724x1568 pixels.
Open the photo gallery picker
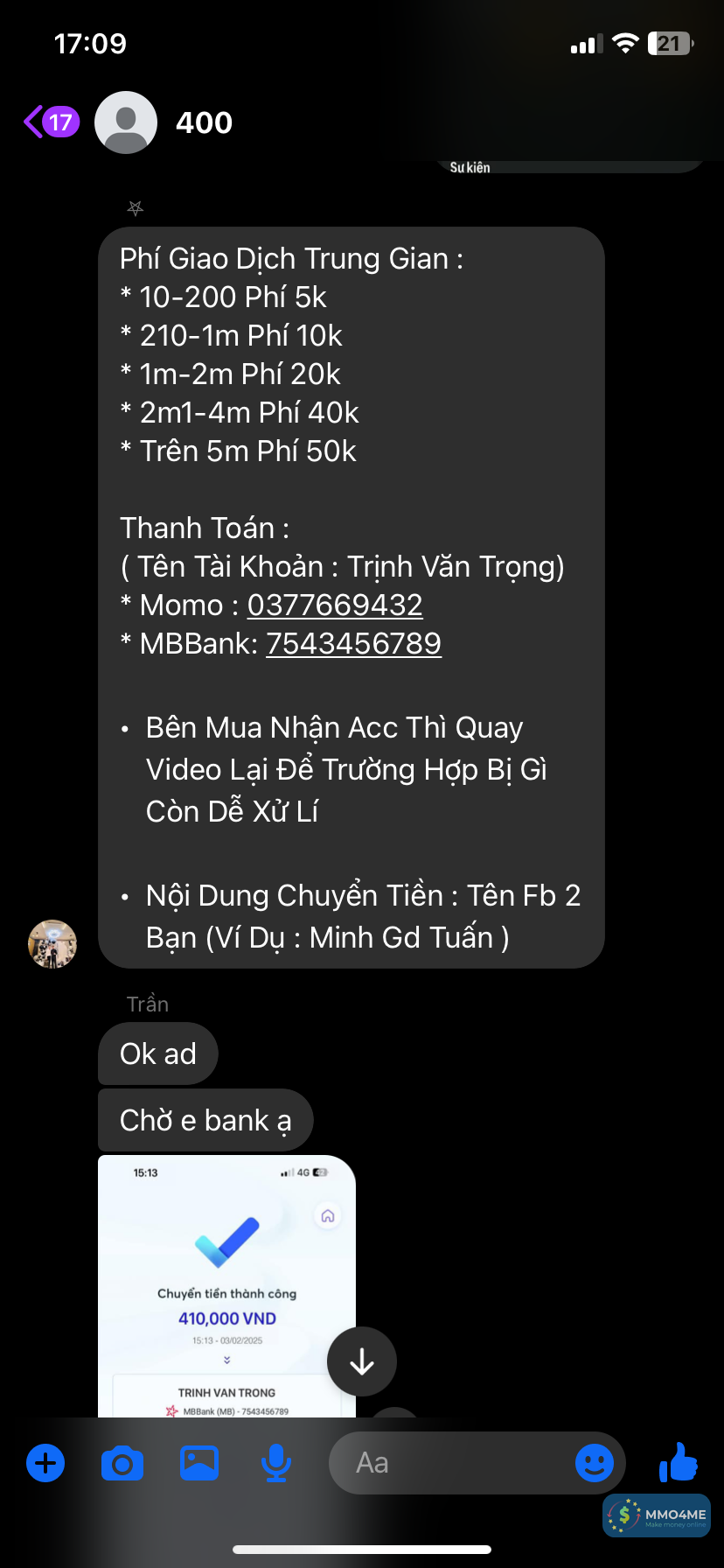pyautogui.click(x=199, y=1463)
